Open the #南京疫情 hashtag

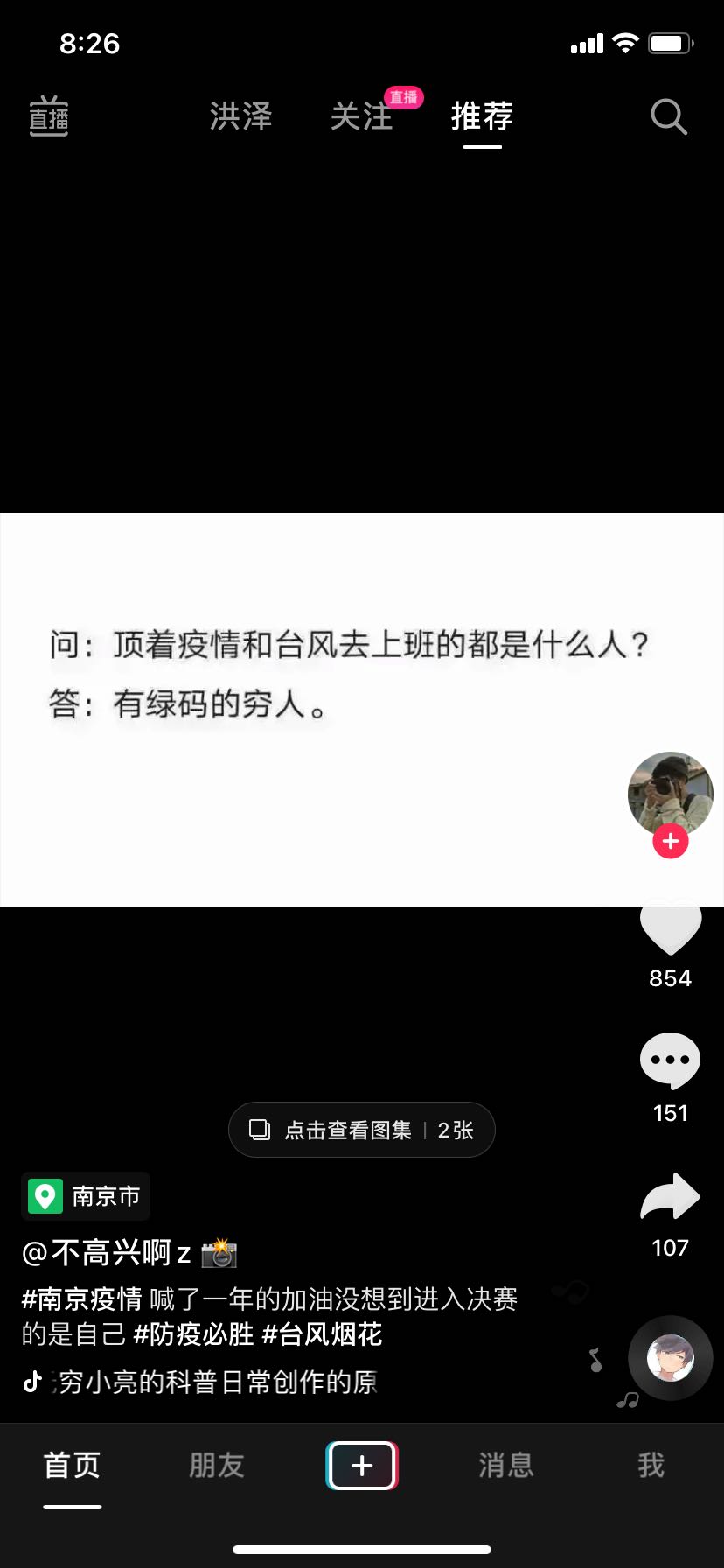click(x=81, y=1298)
